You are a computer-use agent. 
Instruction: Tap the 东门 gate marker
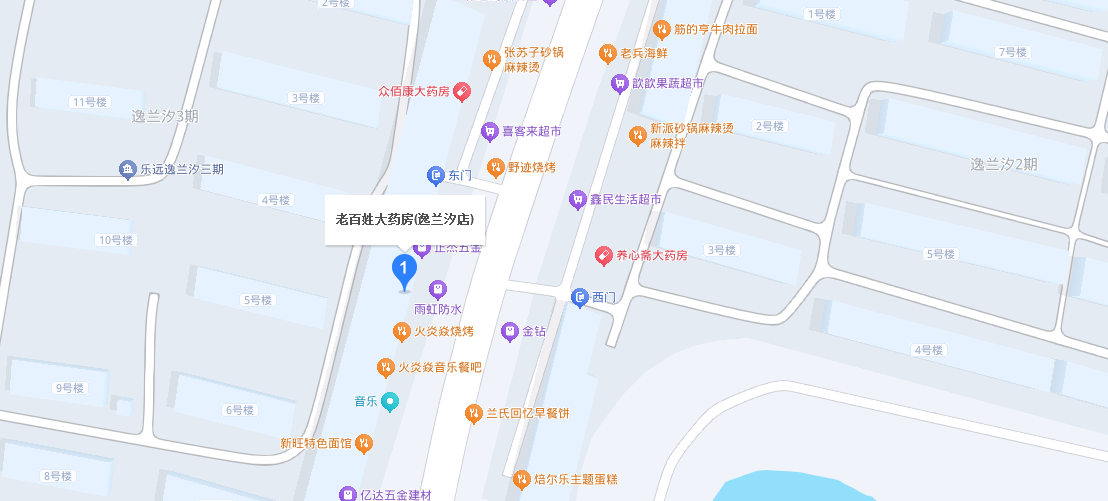pyautogui.click(x=436, y=175)
